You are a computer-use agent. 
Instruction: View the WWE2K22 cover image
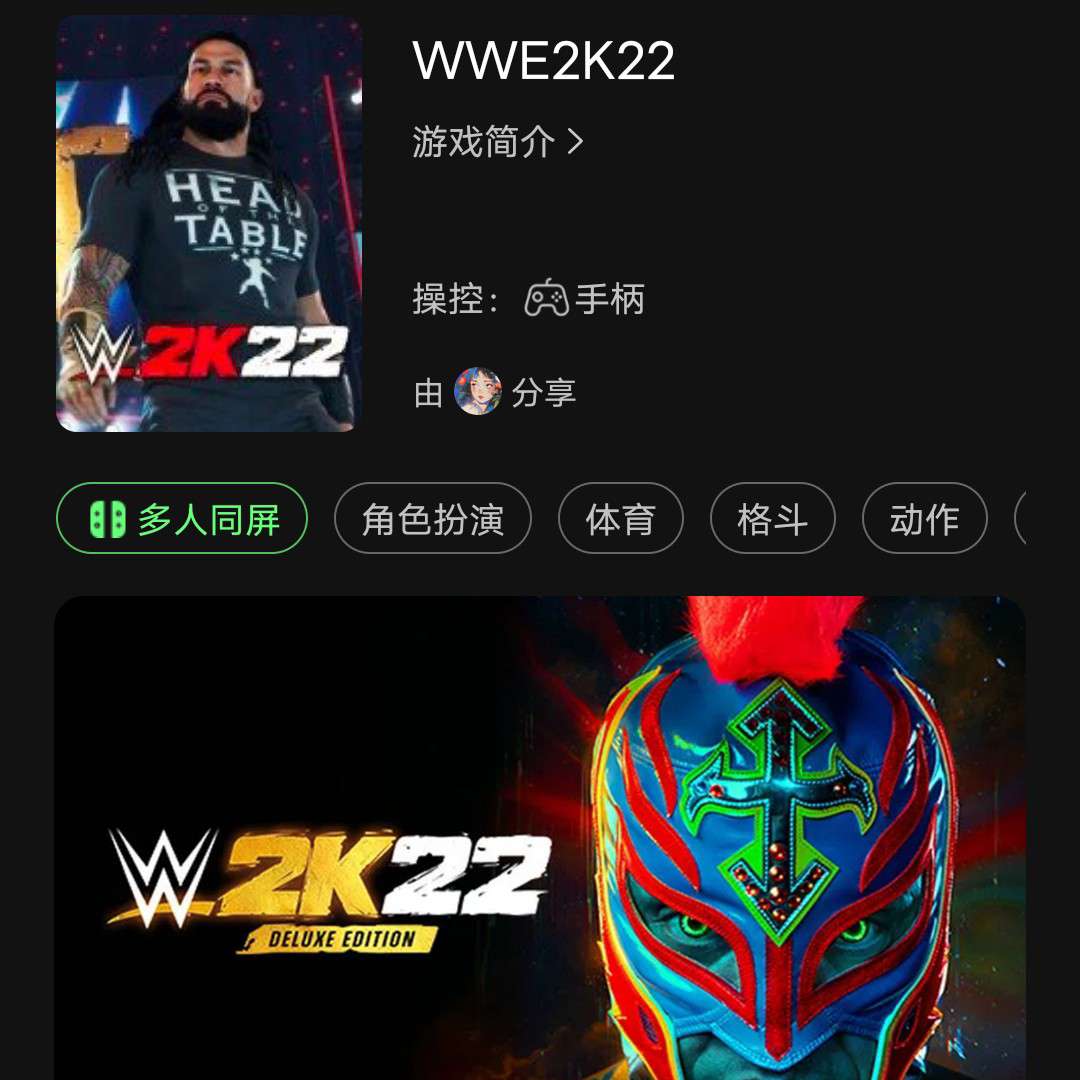(x=208, y=224)
